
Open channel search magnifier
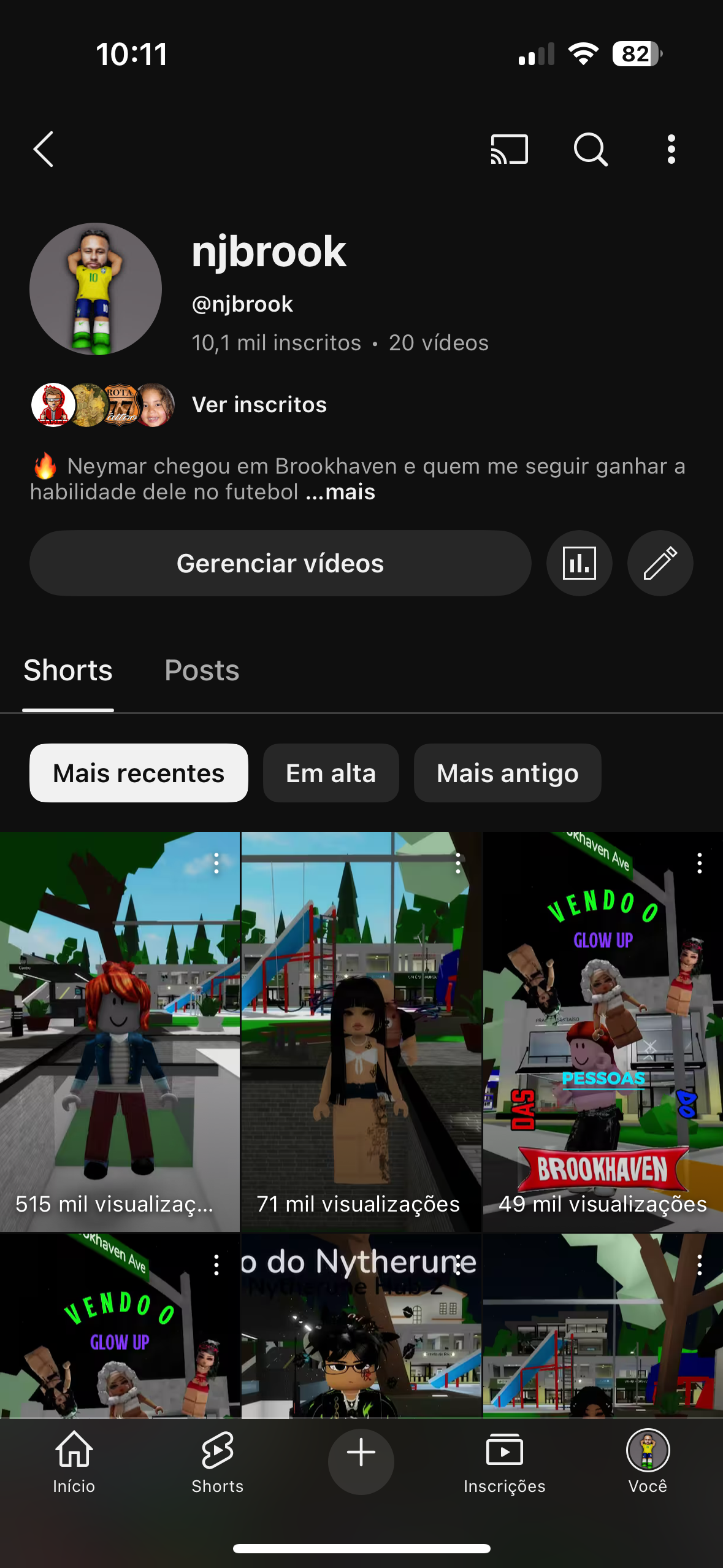point(590,149)
